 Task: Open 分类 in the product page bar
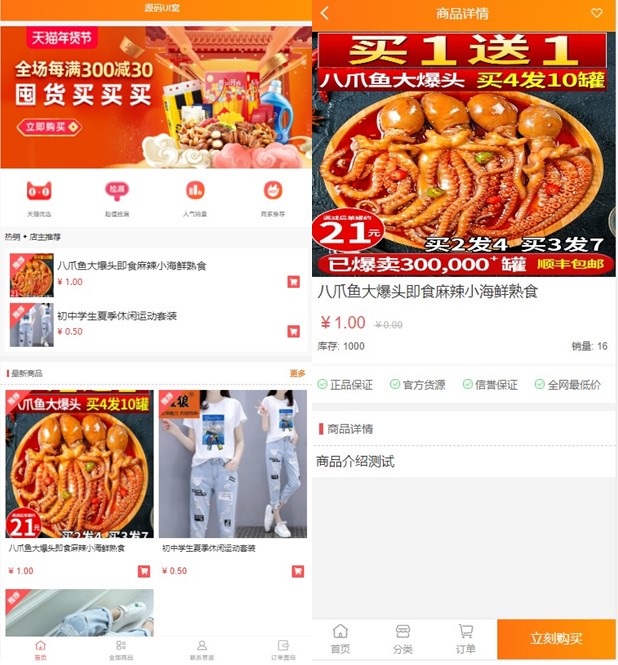coord(403,639)
